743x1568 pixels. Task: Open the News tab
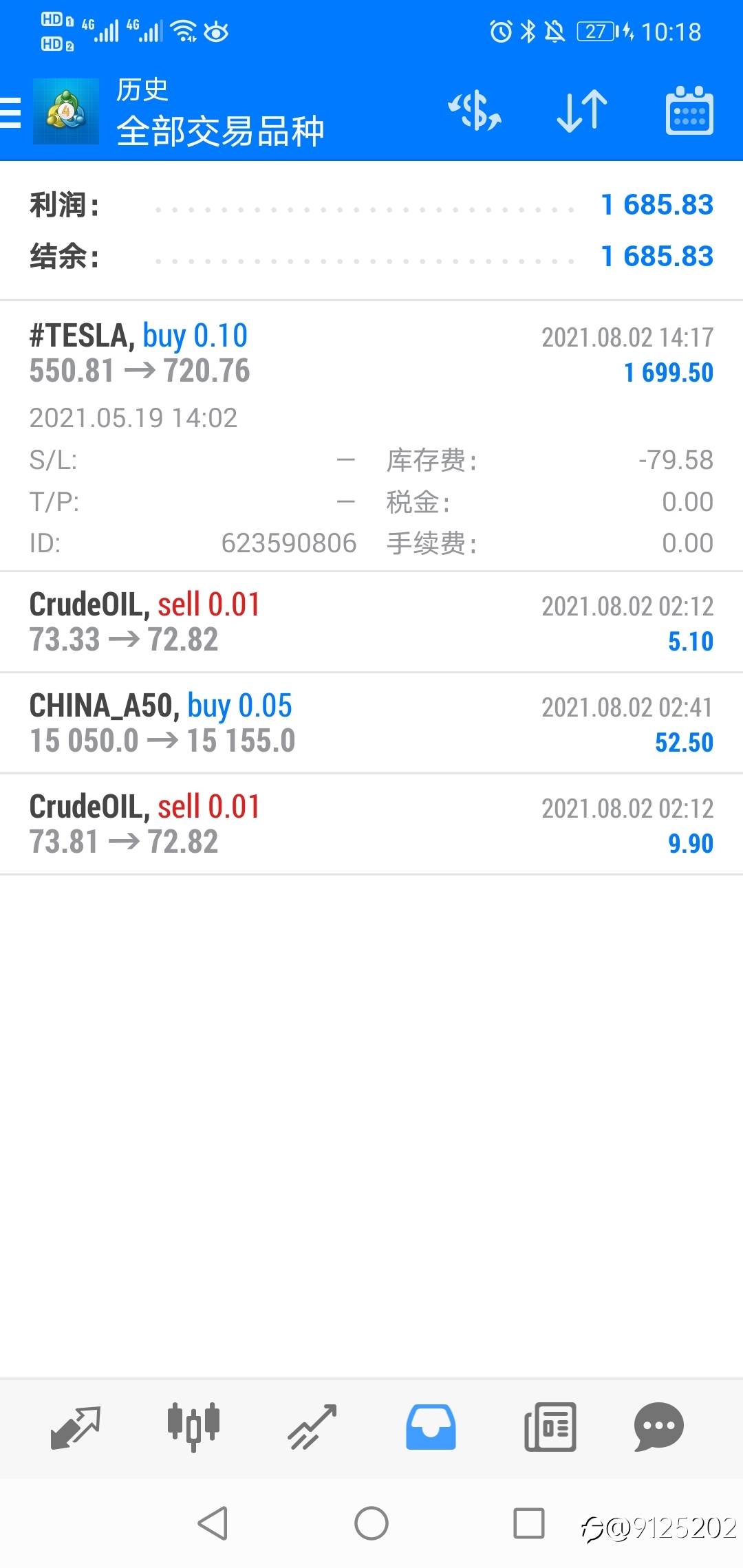click(x=550, y=1427)
